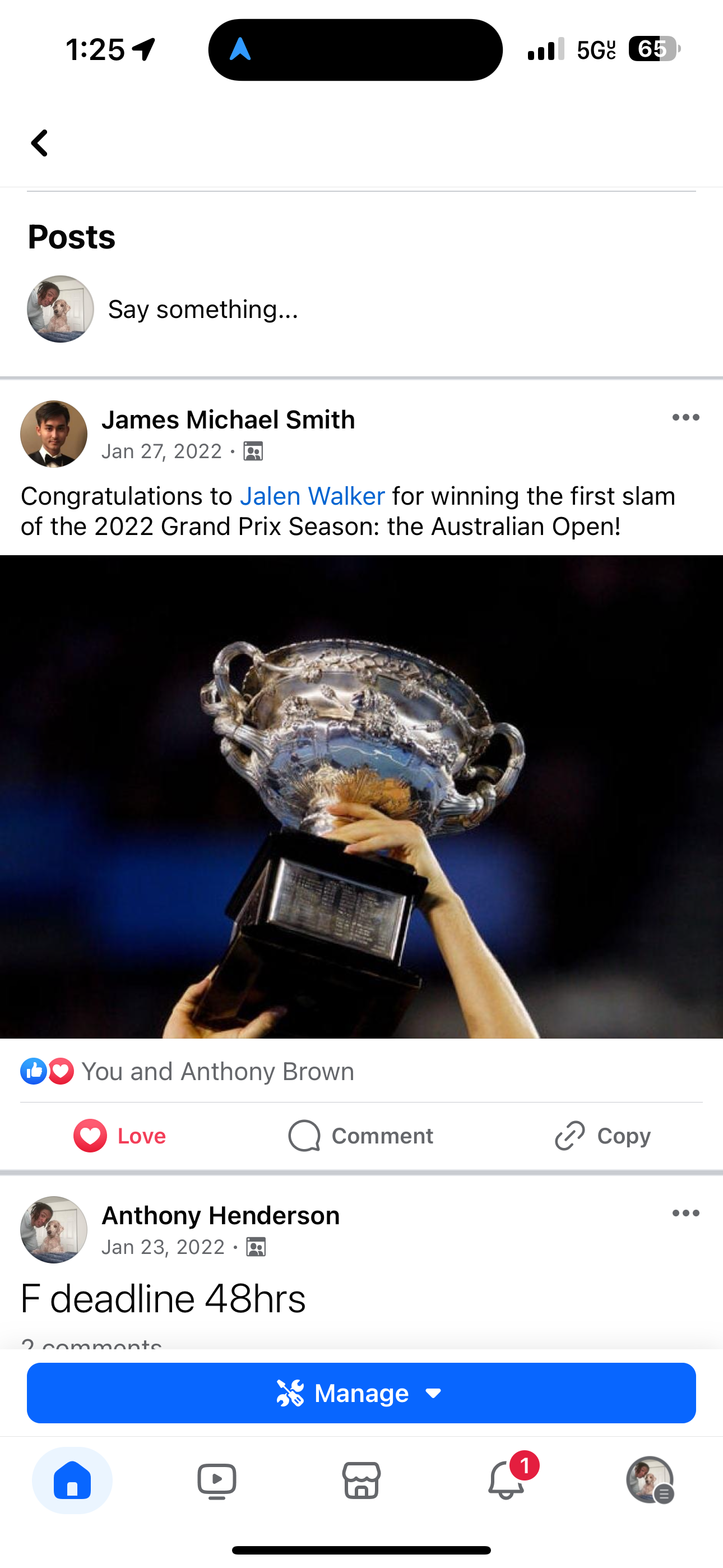Toggle the Love reaction on the trophy post
The width and height of the screenshot is (723, 1568).
point(121,1136)
